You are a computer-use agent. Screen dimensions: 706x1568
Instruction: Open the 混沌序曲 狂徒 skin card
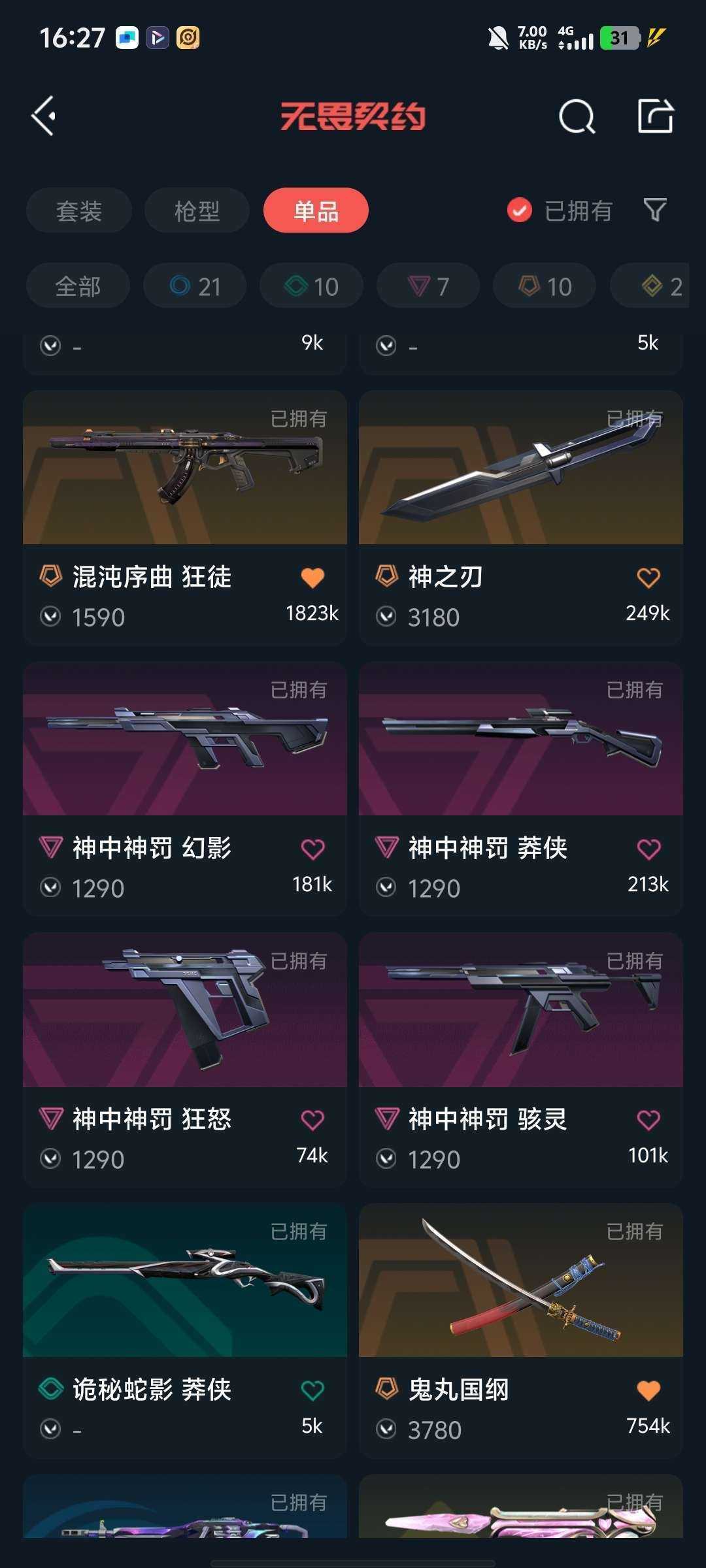(x=185, y=518)
